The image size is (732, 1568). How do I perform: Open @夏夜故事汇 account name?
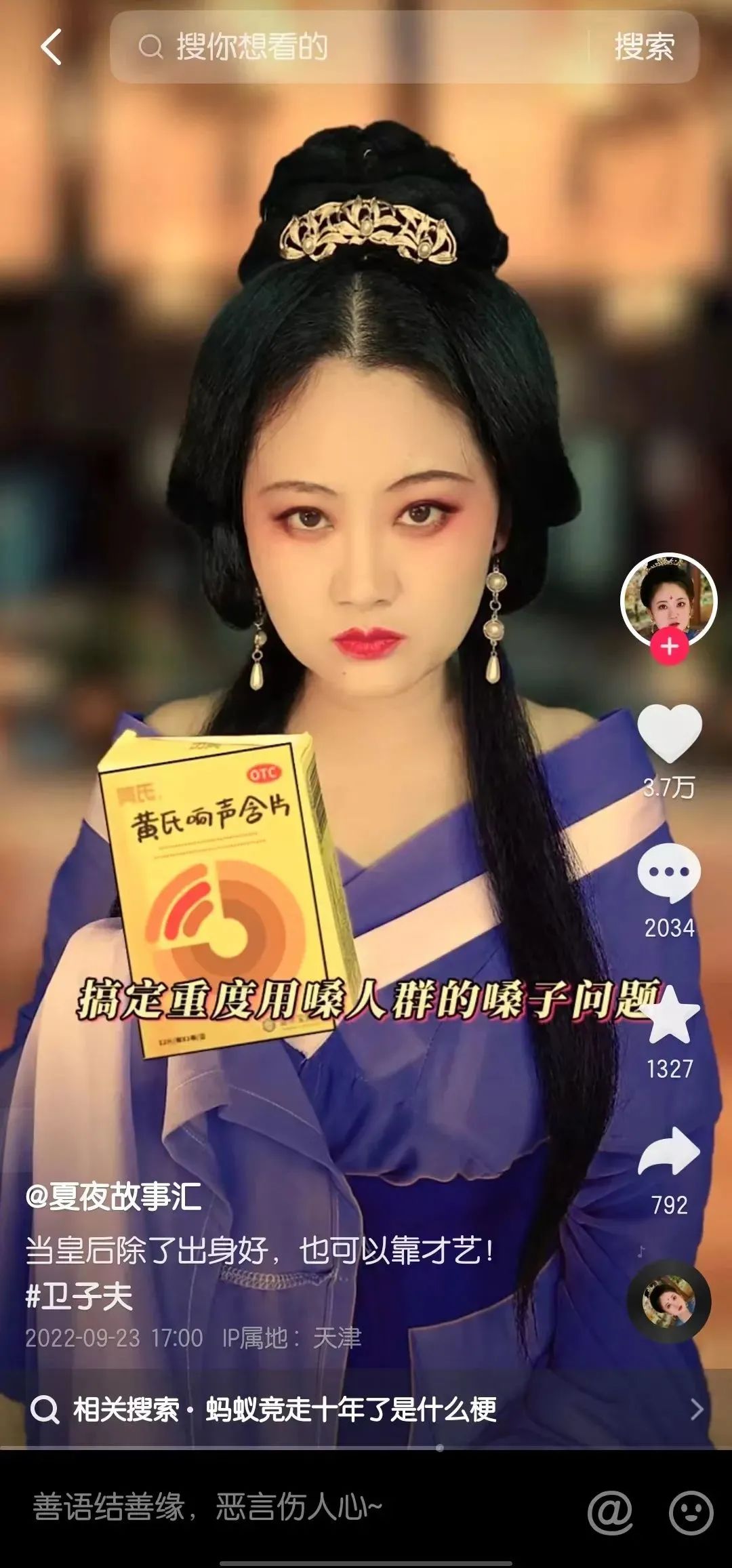(x=114, y=1197)
